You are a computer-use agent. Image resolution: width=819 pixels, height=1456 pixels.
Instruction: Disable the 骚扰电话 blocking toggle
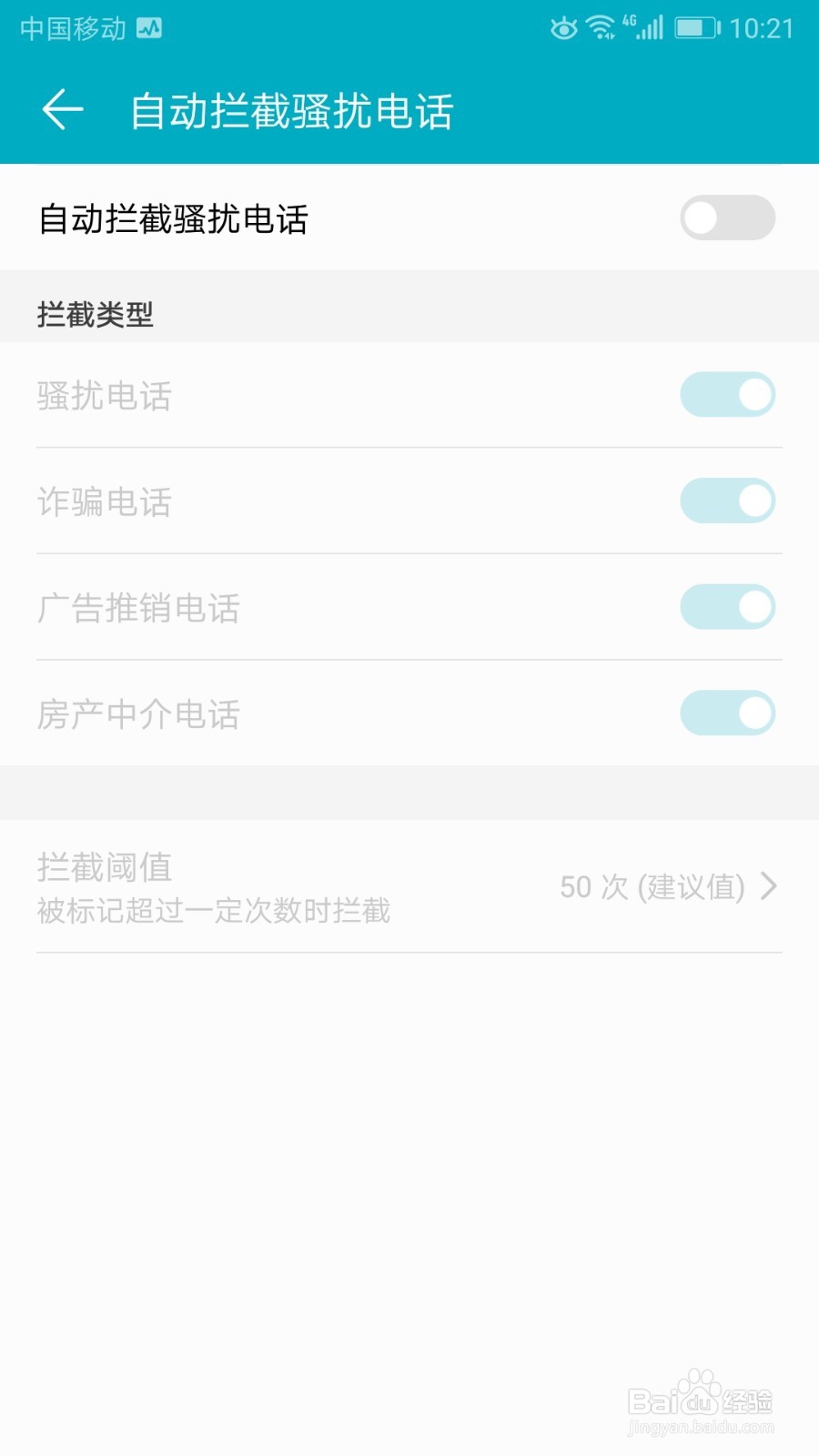pos(728,394)
